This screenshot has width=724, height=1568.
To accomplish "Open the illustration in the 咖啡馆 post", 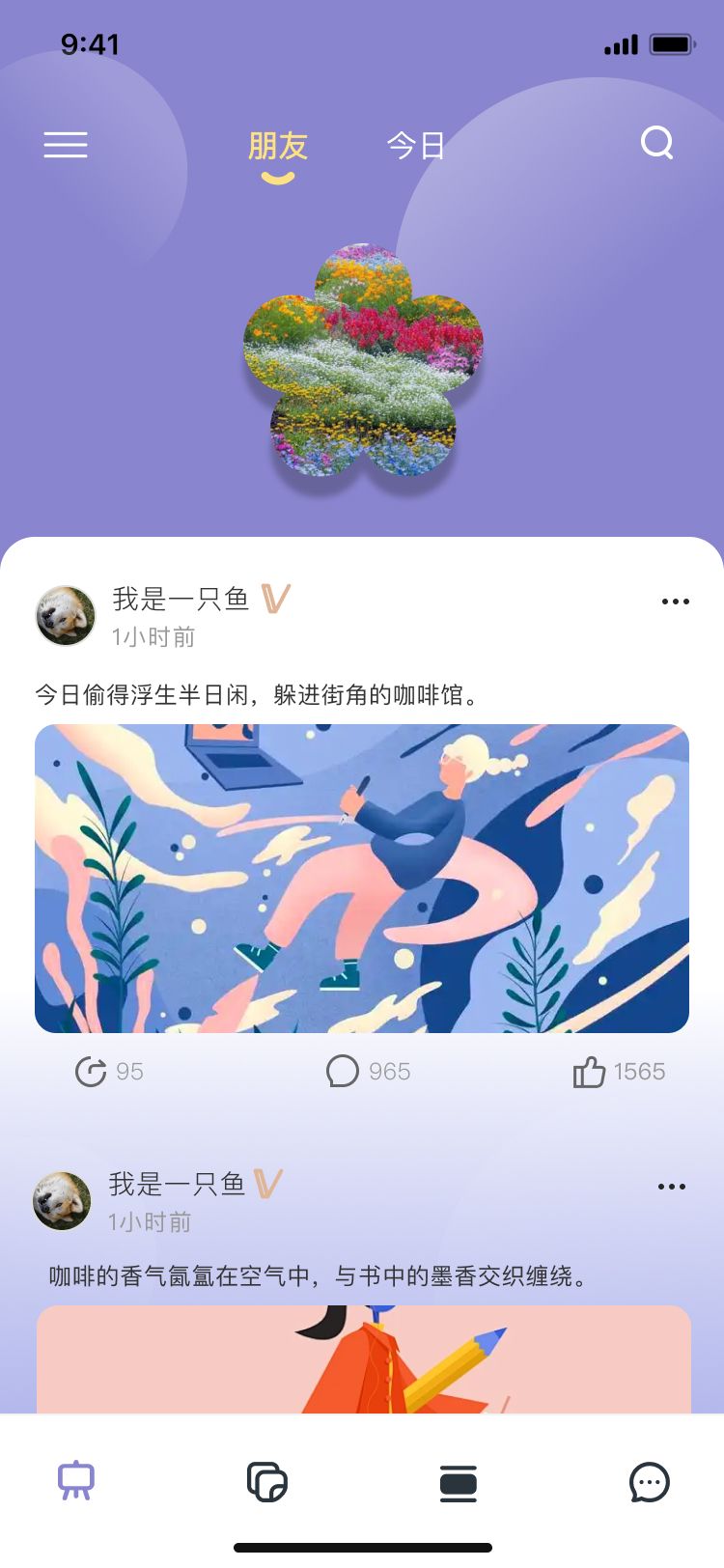I will point(362,879).
